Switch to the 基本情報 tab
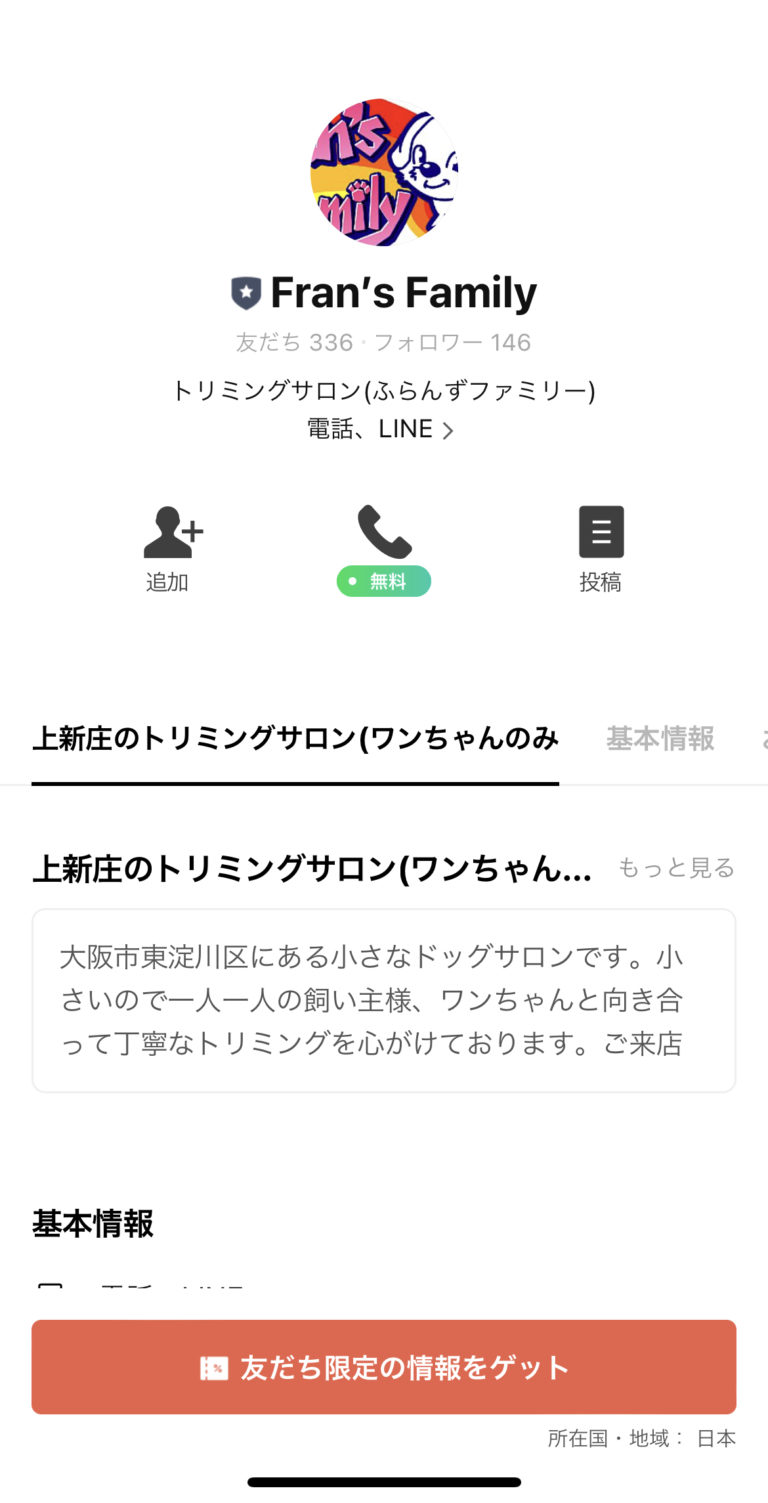Screen dimensions: 768x1503 coord(660,738)
